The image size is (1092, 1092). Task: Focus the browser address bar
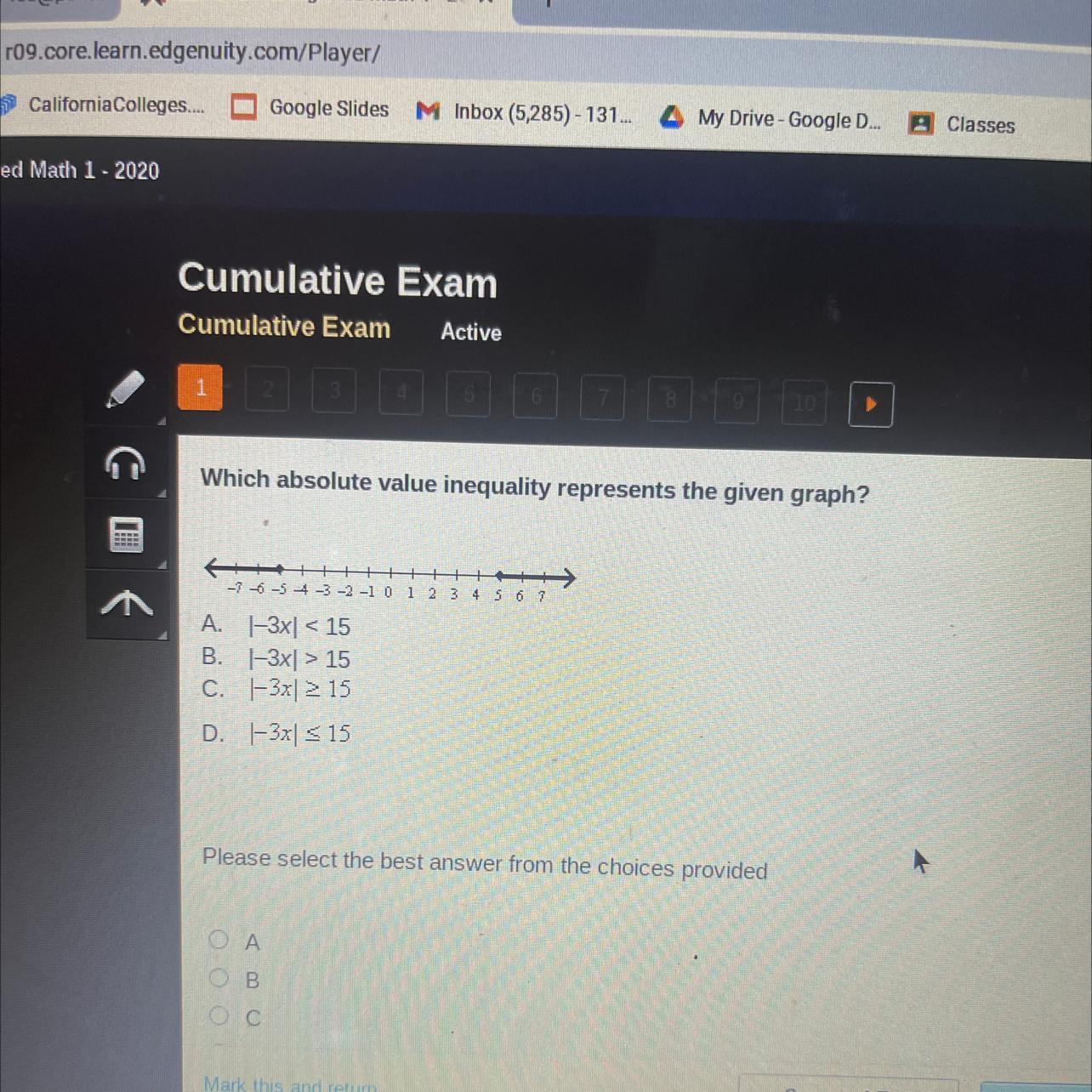pos(544,54)
